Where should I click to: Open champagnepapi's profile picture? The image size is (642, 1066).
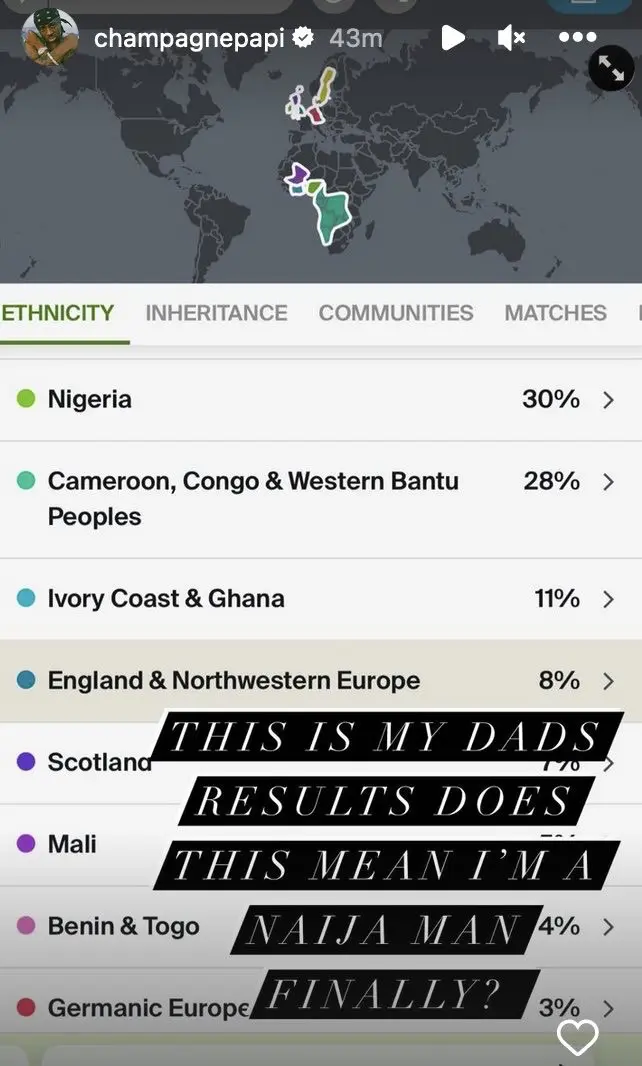pos(50,38)
